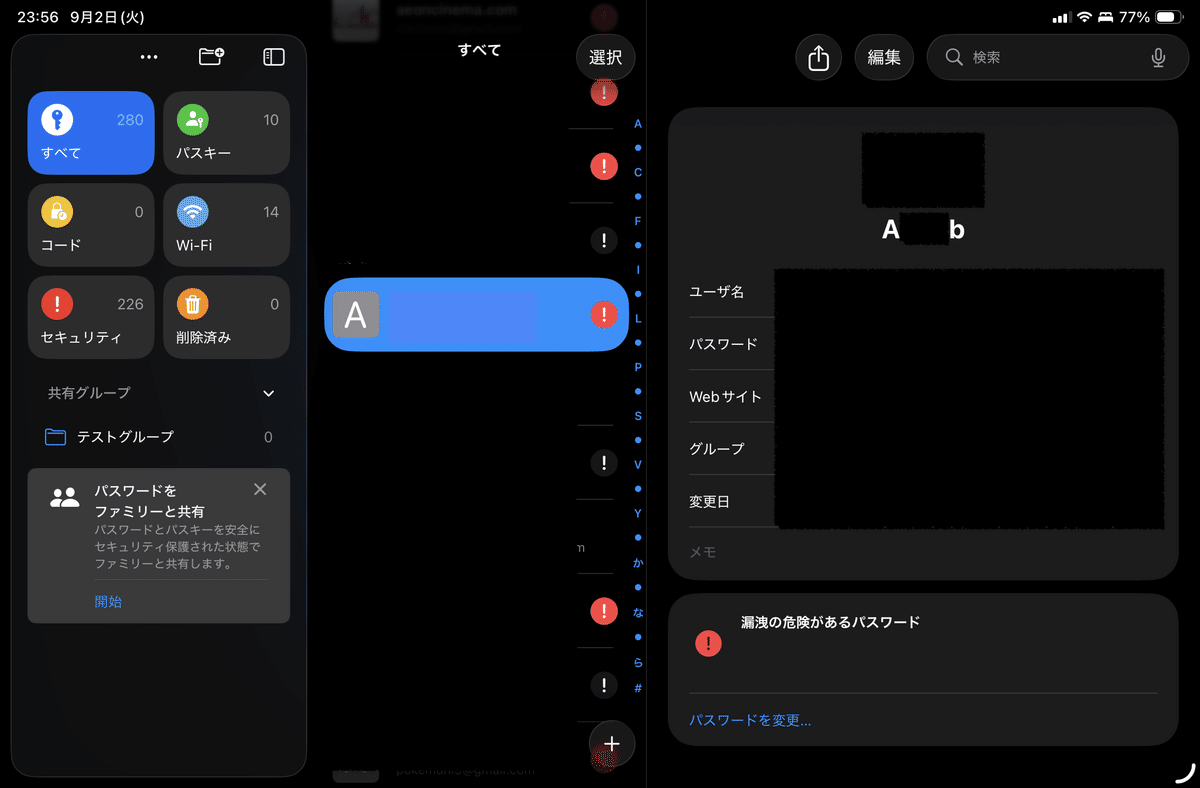
Task: Create a new shared group folder
Action: click(211, 57)
